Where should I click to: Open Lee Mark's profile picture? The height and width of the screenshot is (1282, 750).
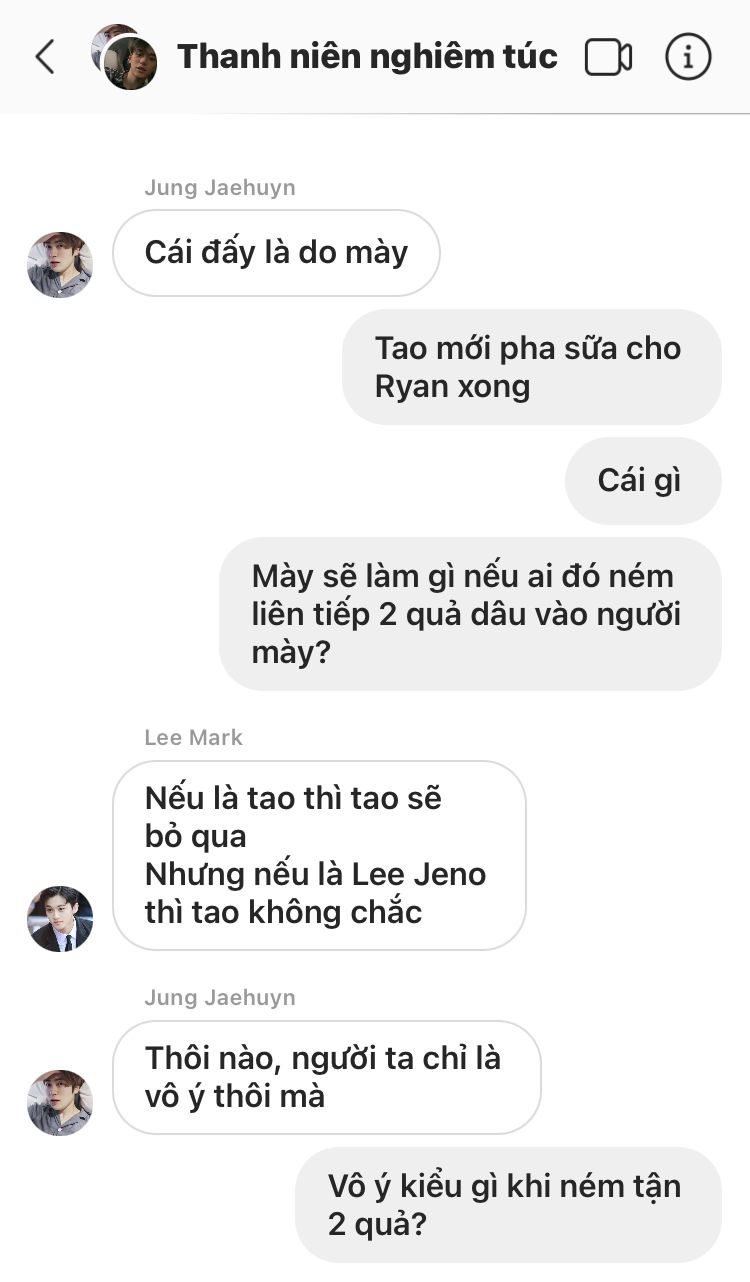(x=60, y=918)
